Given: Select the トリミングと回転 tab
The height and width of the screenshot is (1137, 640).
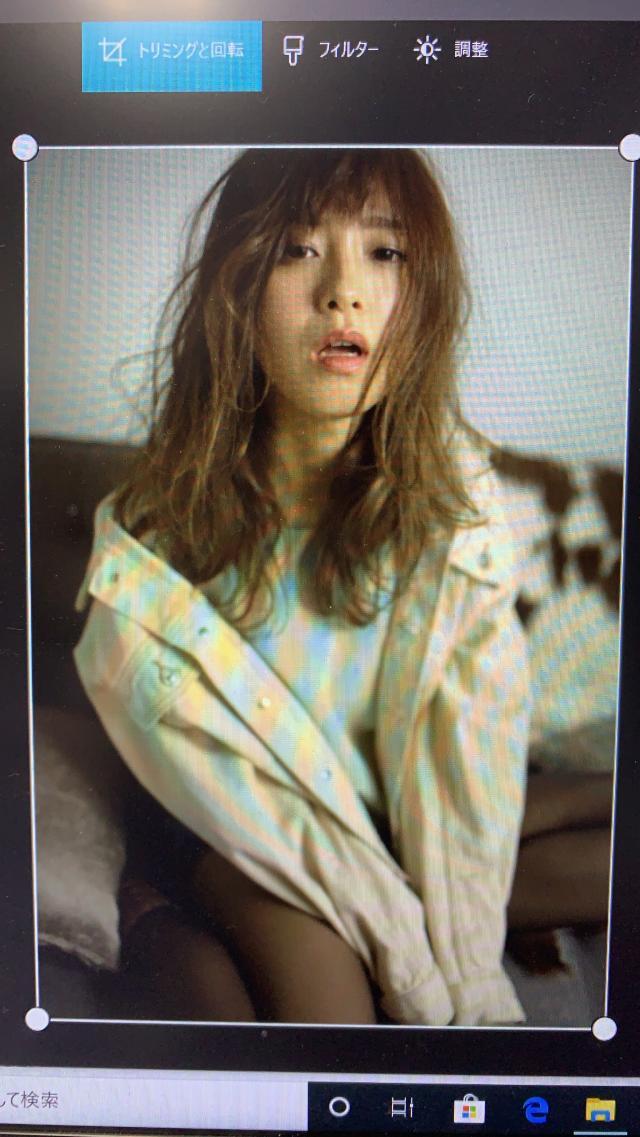Looking at the screenshot, I should (x=172, y=52).
